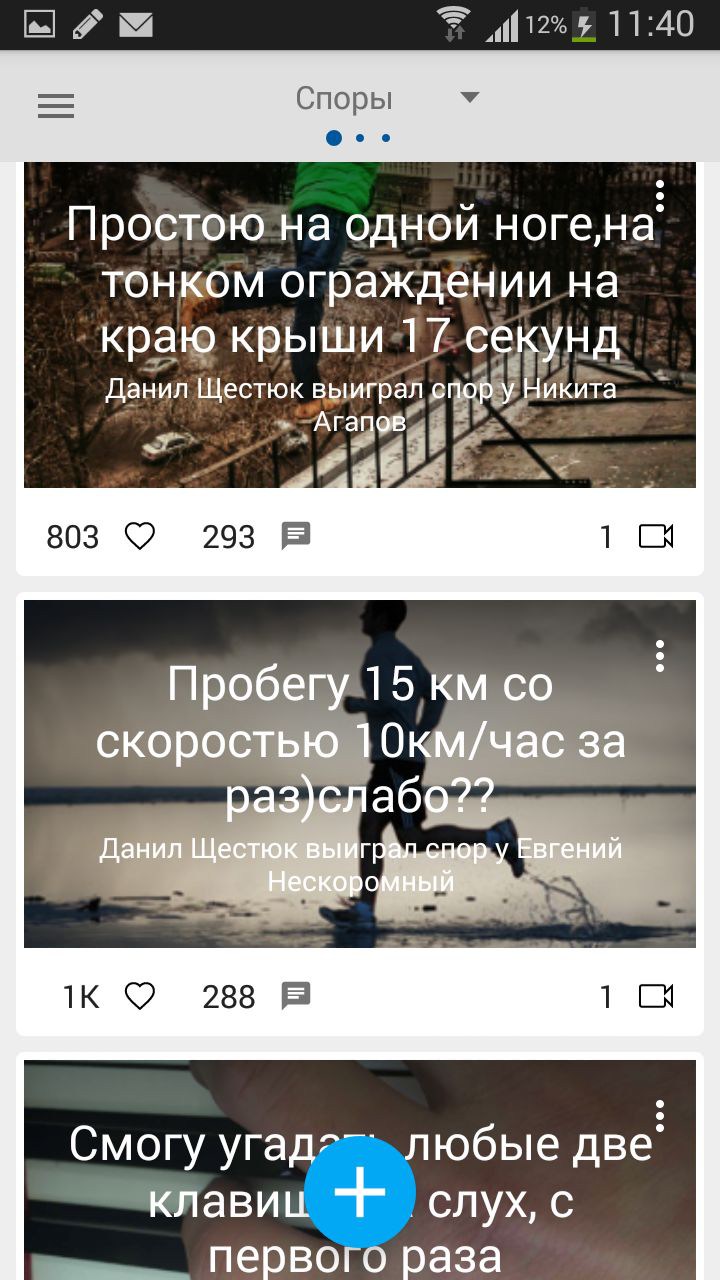
Task: Open overflow menu on piano keys bet
Action: 659,1115
